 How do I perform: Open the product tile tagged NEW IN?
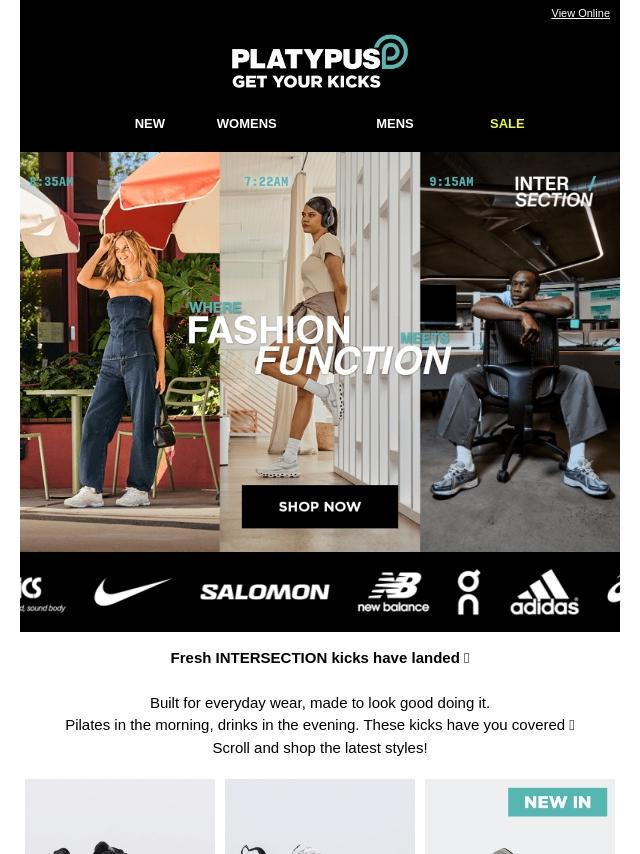pyautogui.click(x=520, y=816)
